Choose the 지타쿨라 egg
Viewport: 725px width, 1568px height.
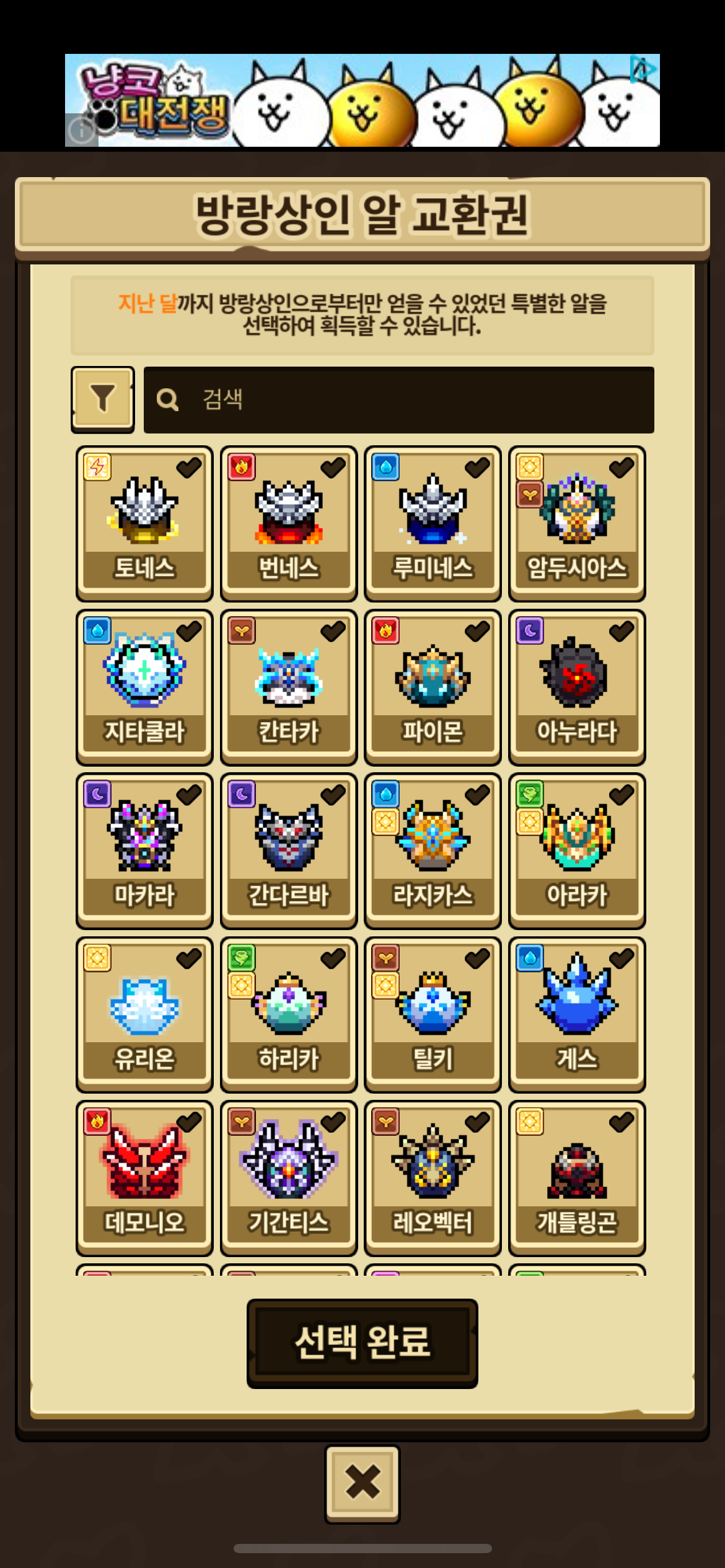(x=144, y=686)
